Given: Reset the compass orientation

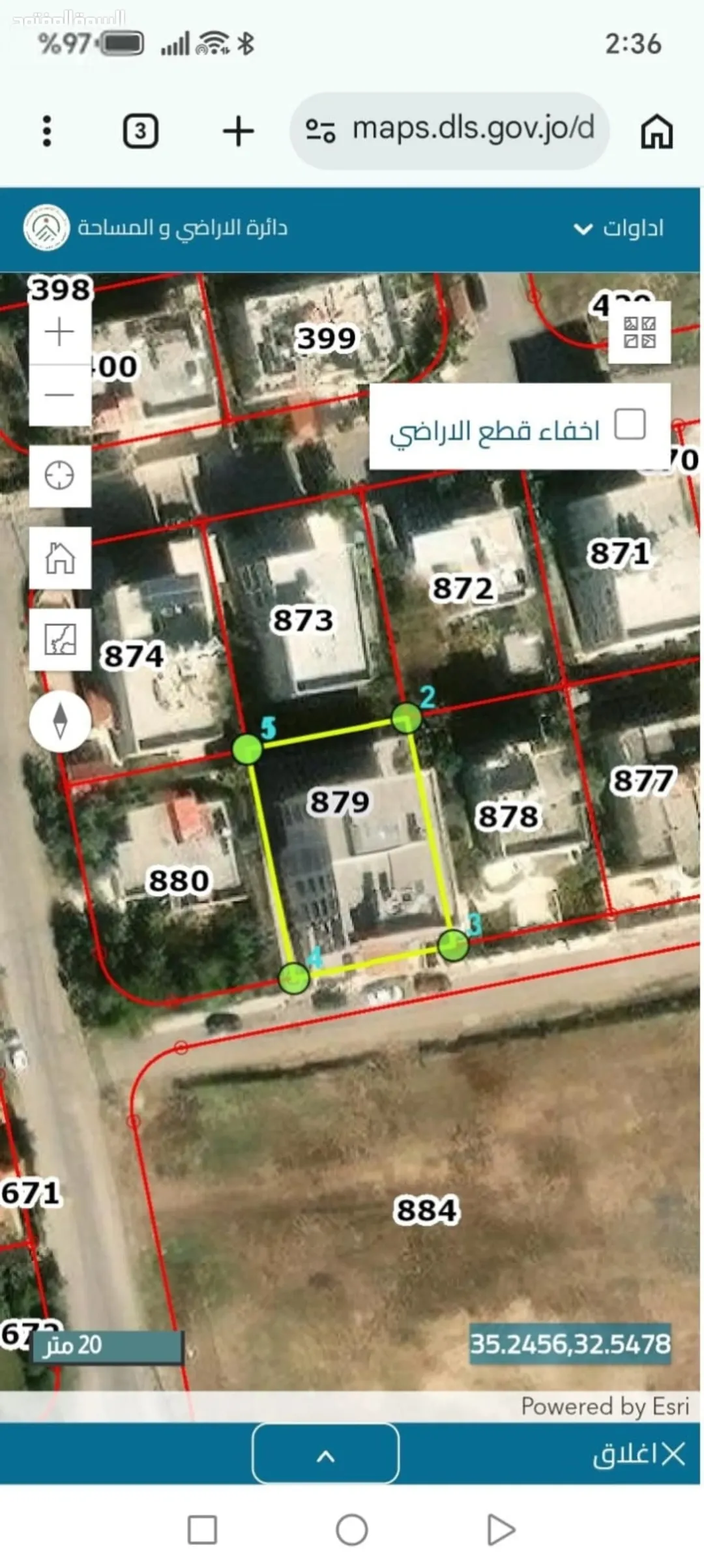Looking at the screenshot, I should 60,722.
